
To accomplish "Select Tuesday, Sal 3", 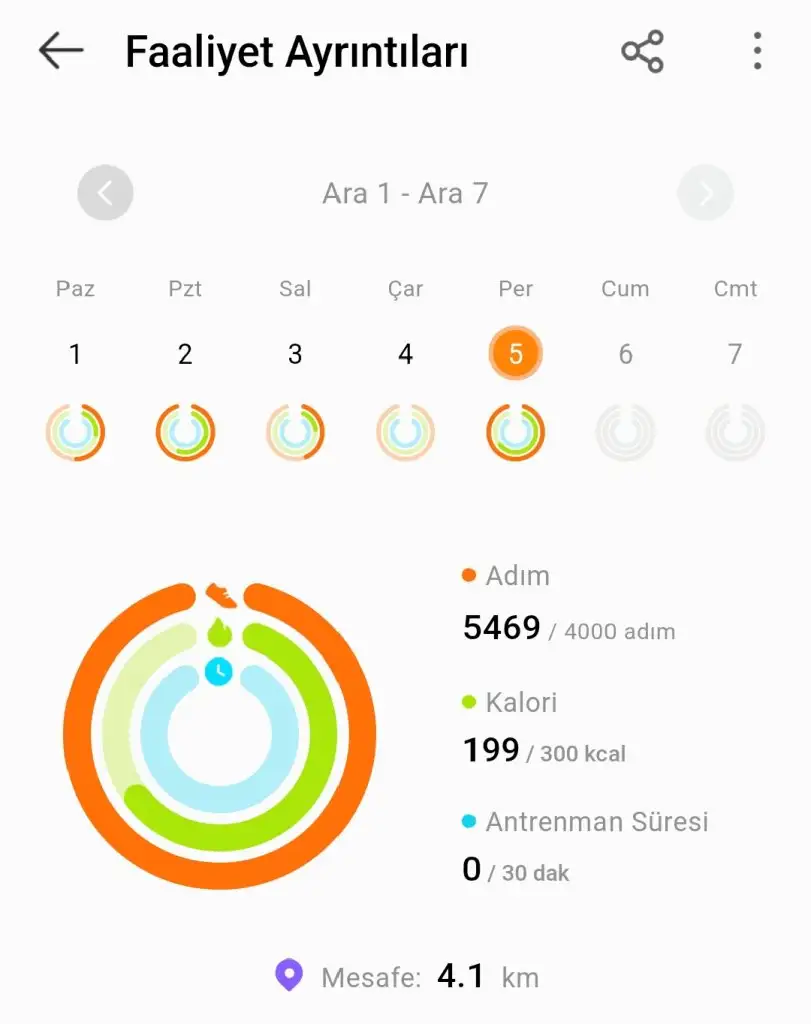I will point(295,354).
